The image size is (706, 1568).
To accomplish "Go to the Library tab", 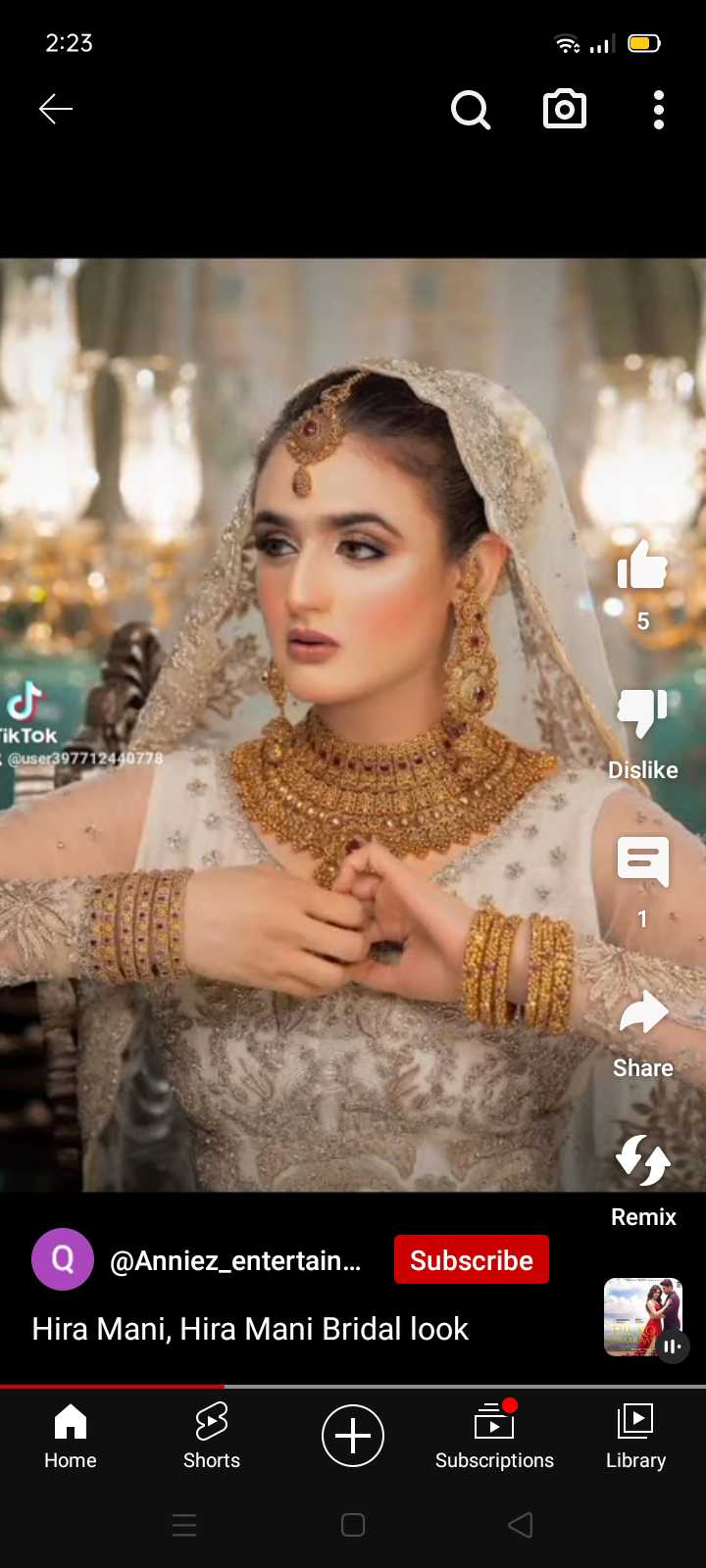I will (x=635, y=1437).
